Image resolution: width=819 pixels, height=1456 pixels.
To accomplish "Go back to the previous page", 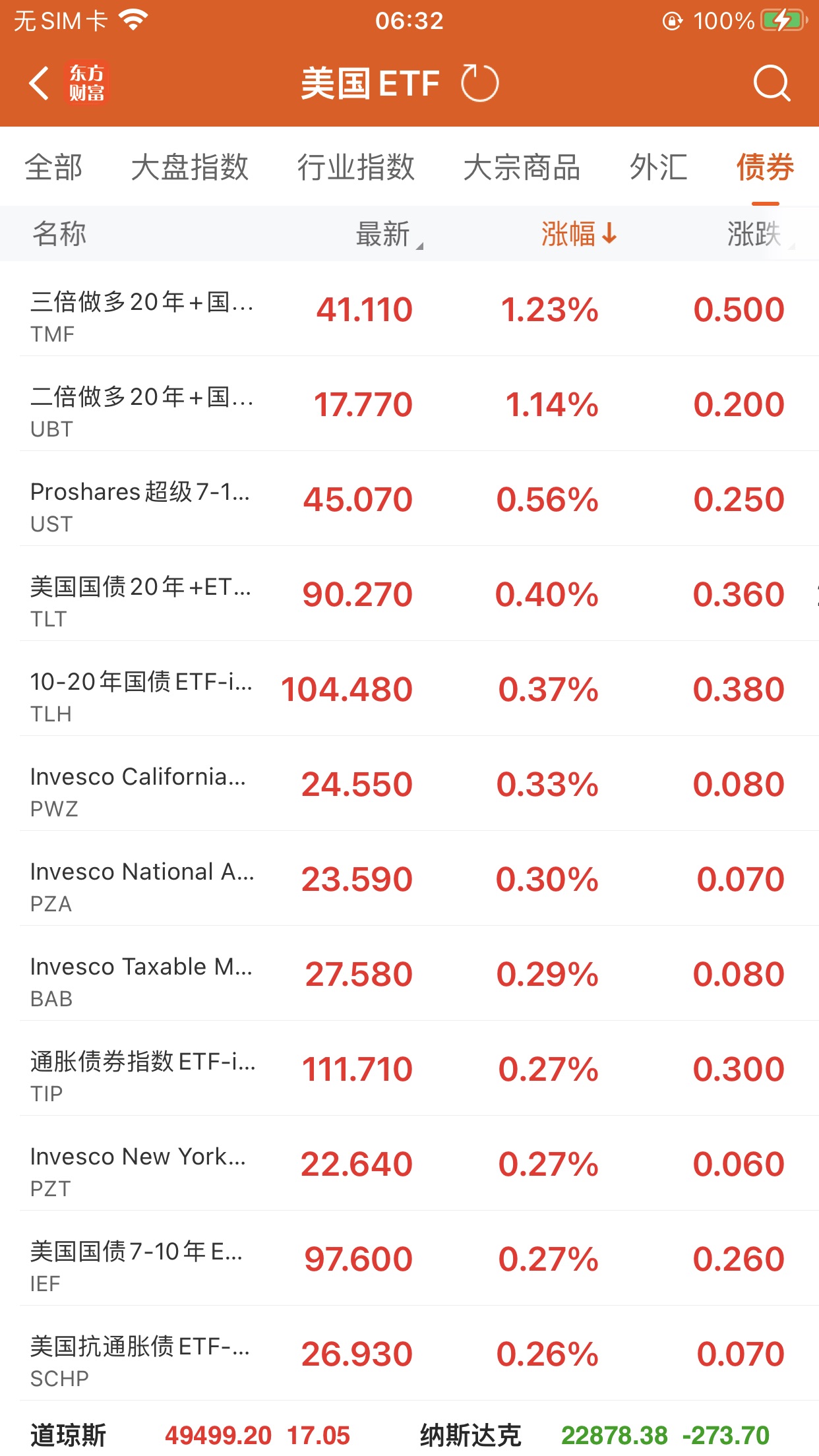I will 40,84.
